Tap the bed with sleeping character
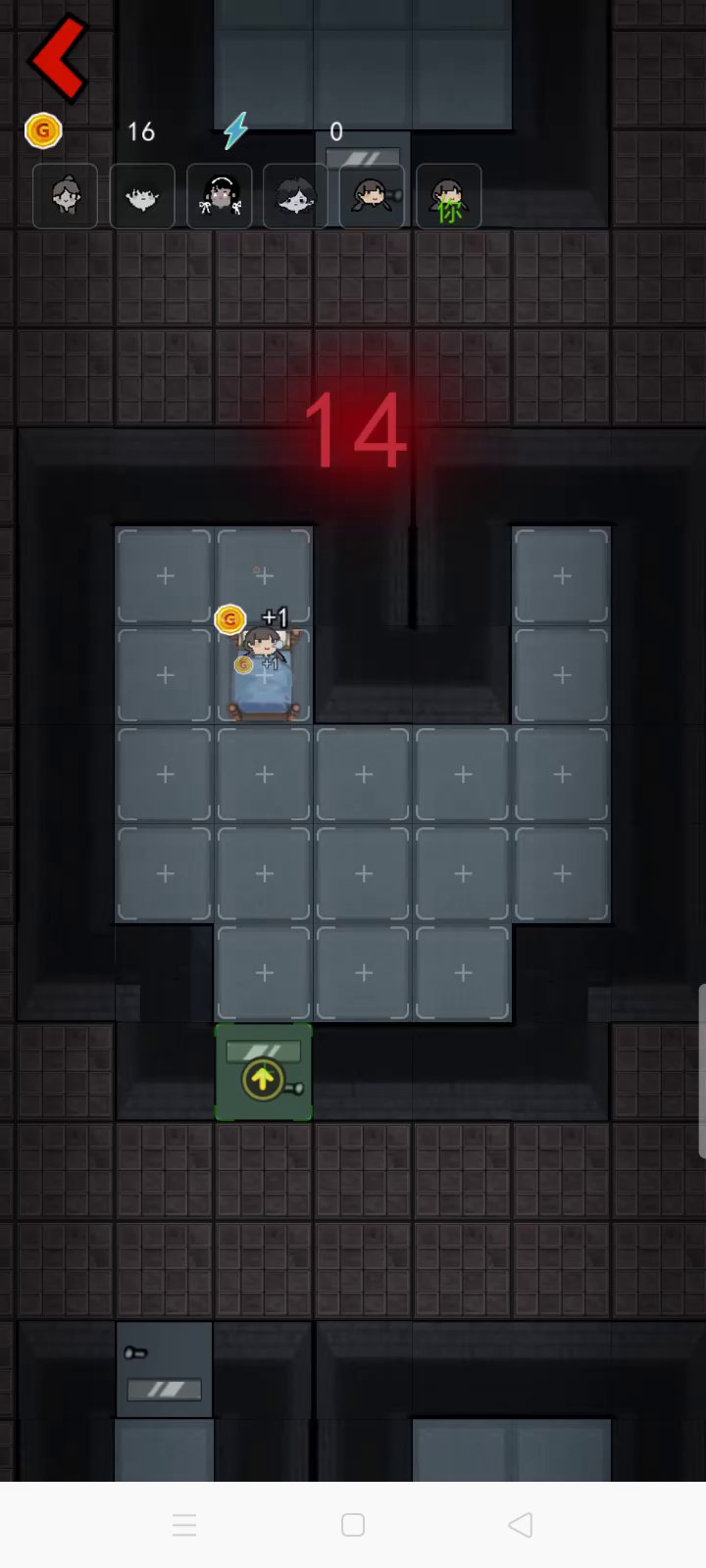706x1568 pixels. [x=264, y=676]
